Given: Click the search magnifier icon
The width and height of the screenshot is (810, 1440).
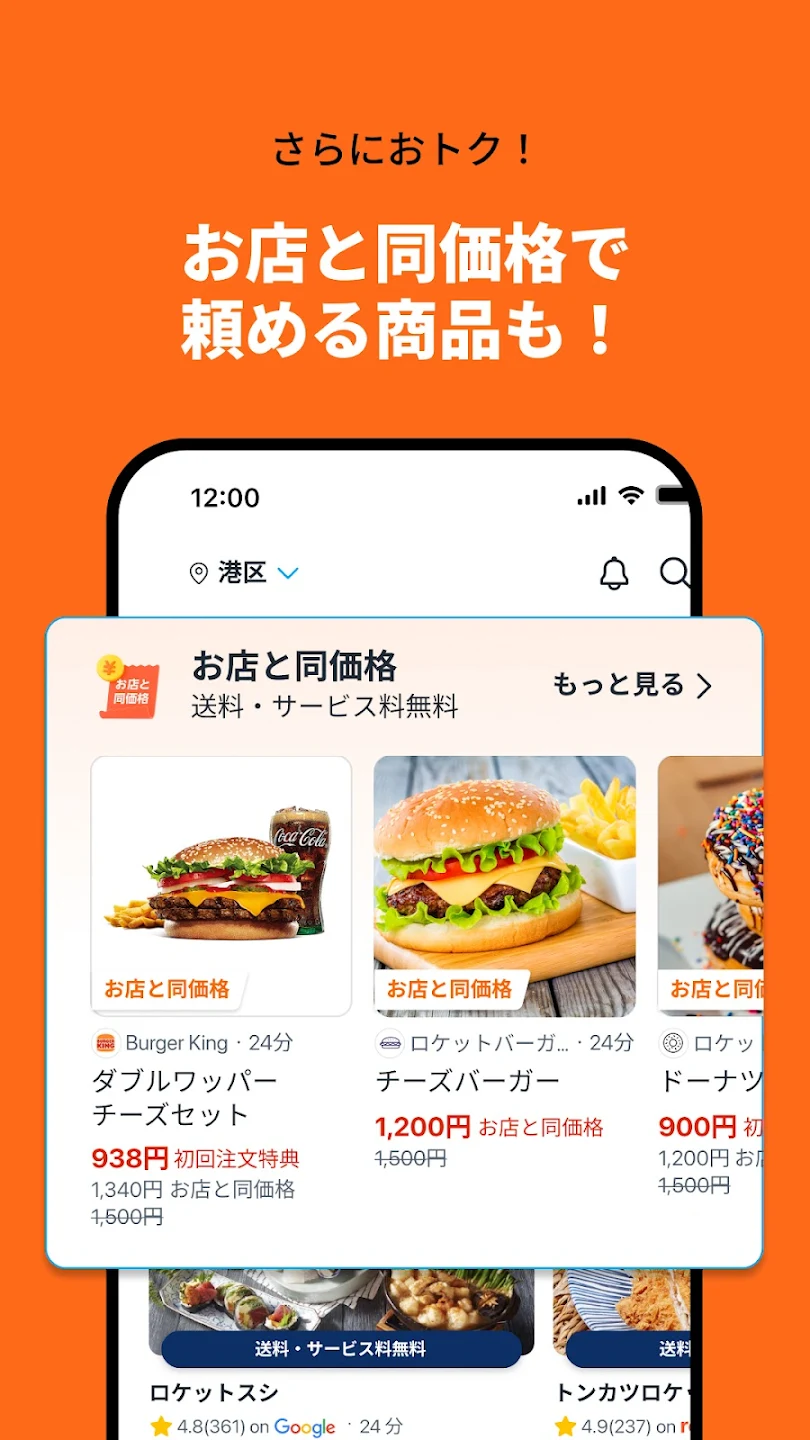Looking at the screenshot, I should coord(676,574).
